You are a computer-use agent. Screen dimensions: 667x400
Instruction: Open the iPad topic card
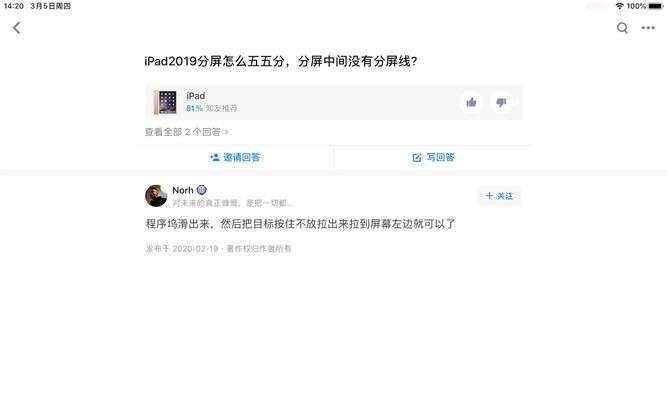[x=300, y=102]
